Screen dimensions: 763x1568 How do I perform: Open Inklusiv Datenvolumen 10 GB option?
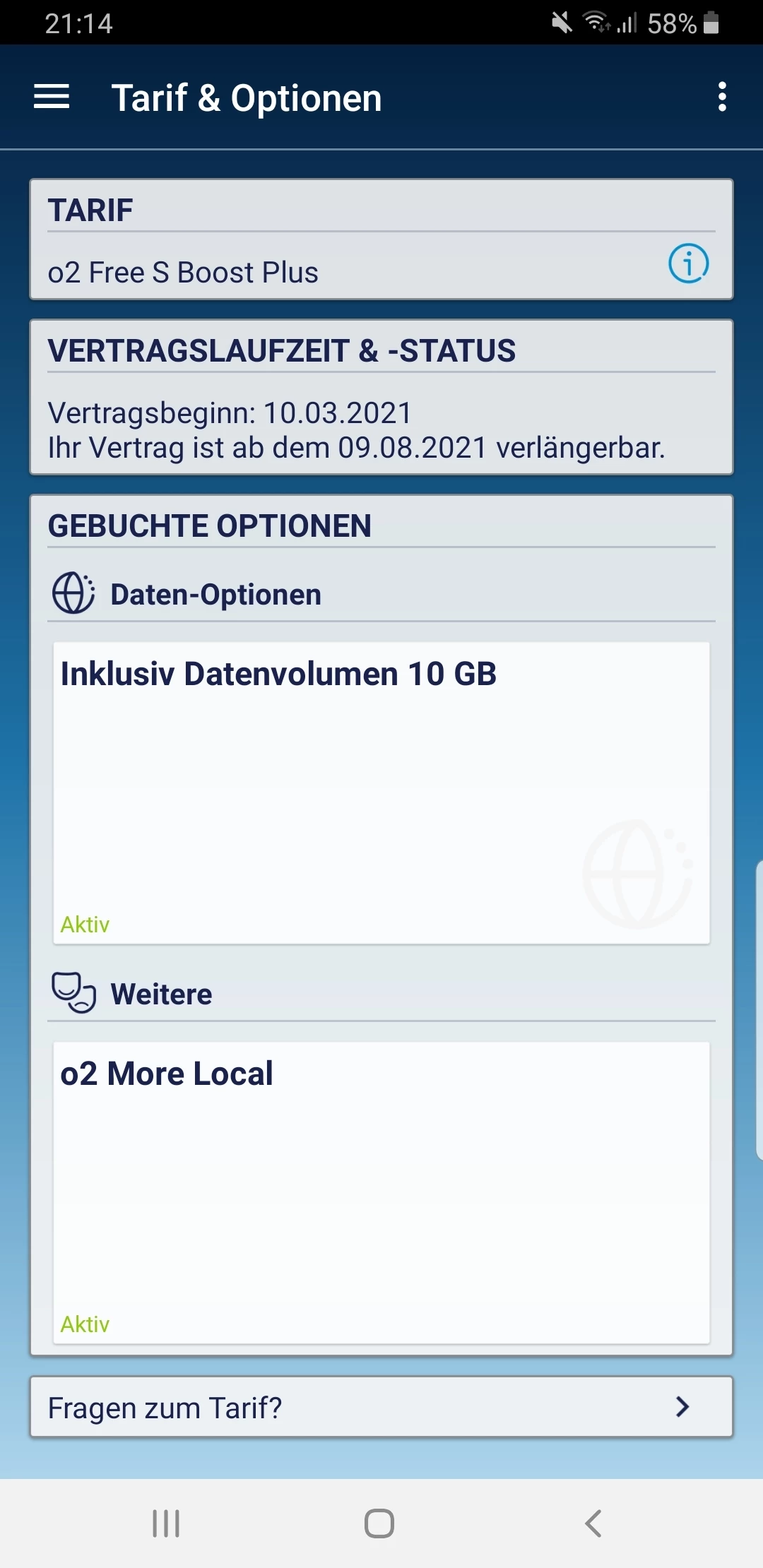pos(381,792)
